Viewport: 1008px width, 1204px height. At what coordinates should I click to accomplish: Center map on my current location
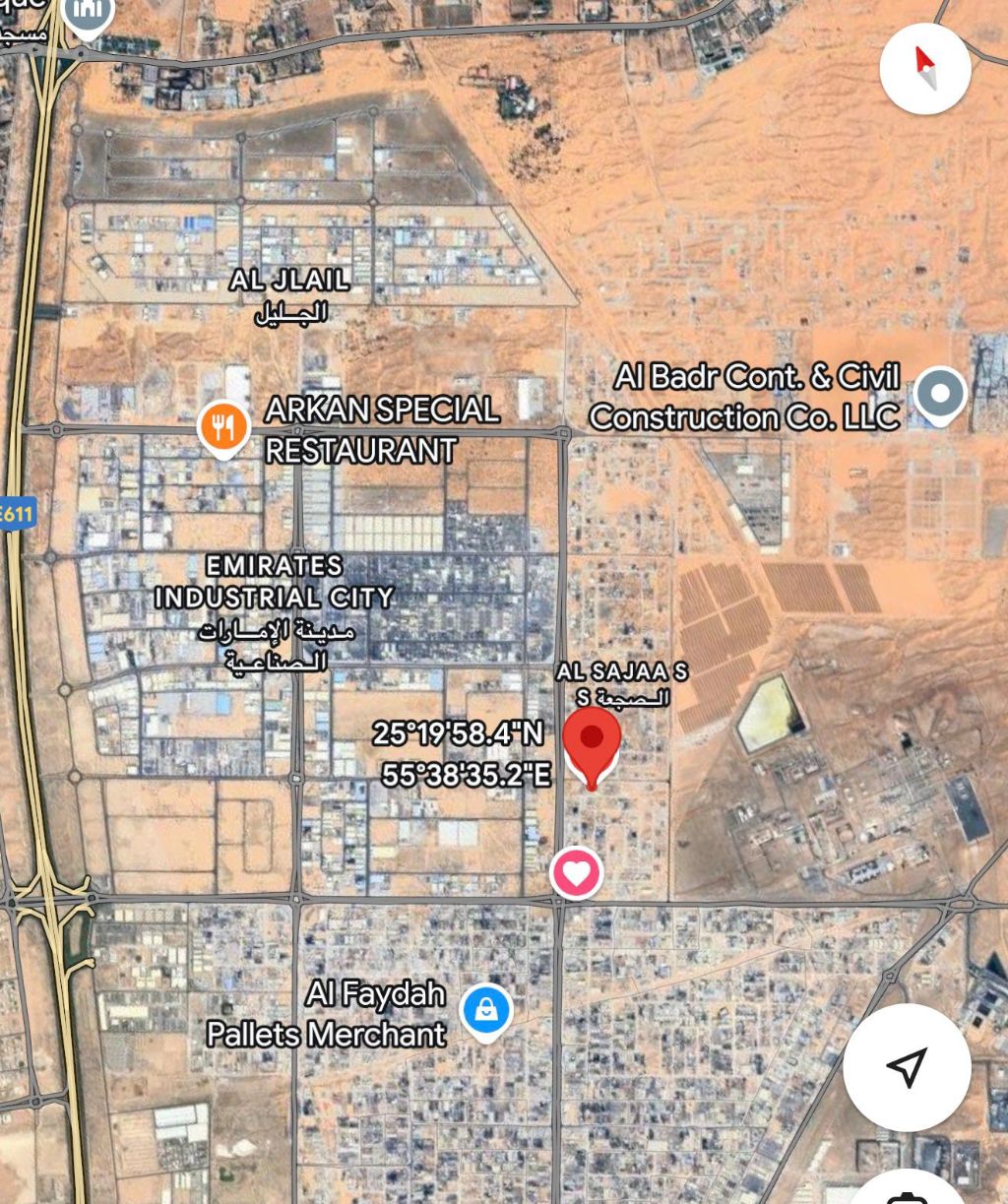click(907, 1067)
